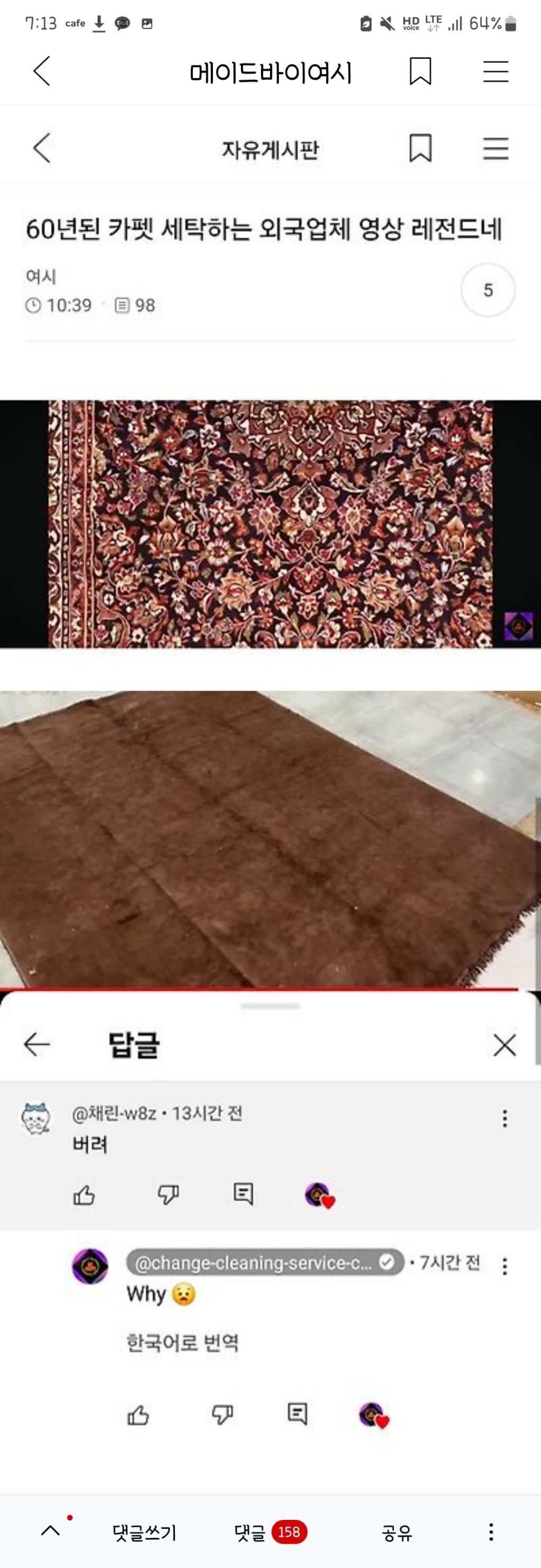Bookmark this cafe post from the top bar

pyautogui.click(x=420, y=71)
